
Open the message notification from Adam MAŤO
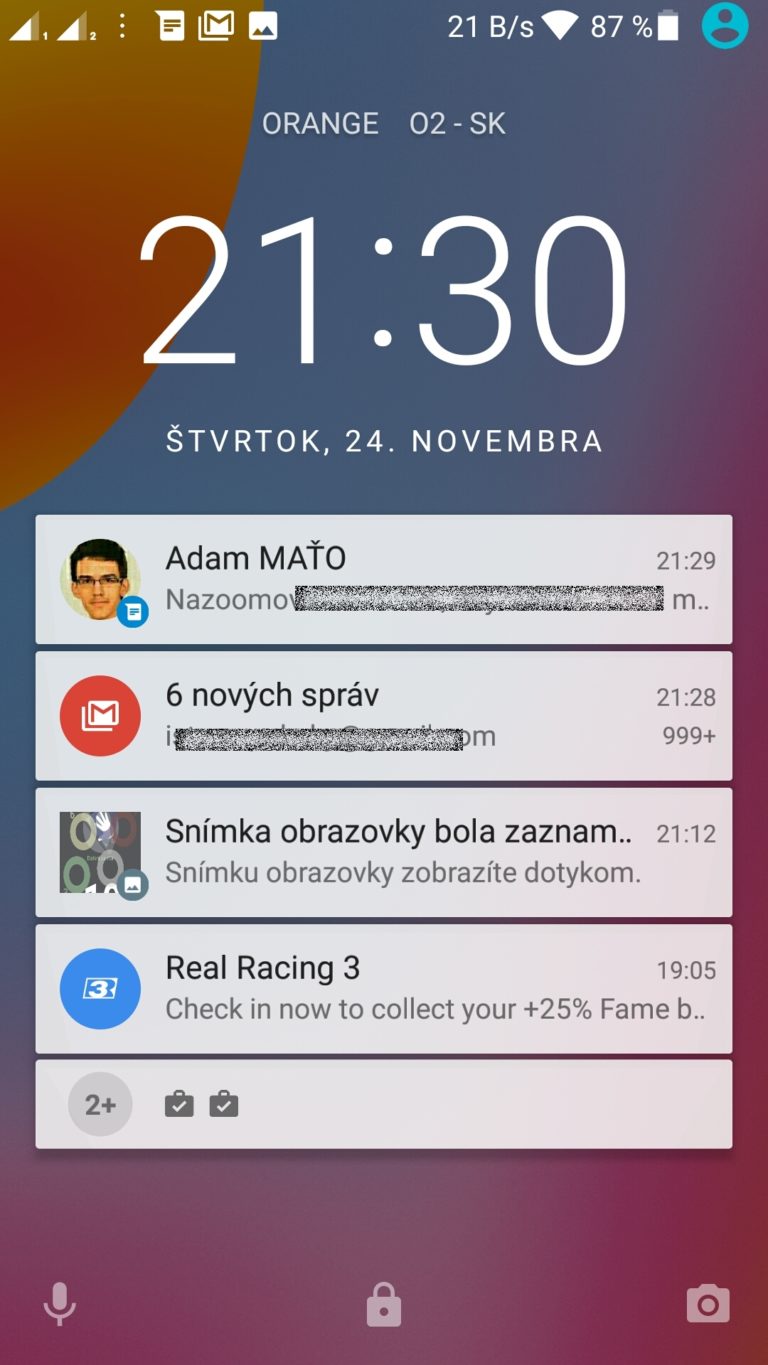(384, 579)
